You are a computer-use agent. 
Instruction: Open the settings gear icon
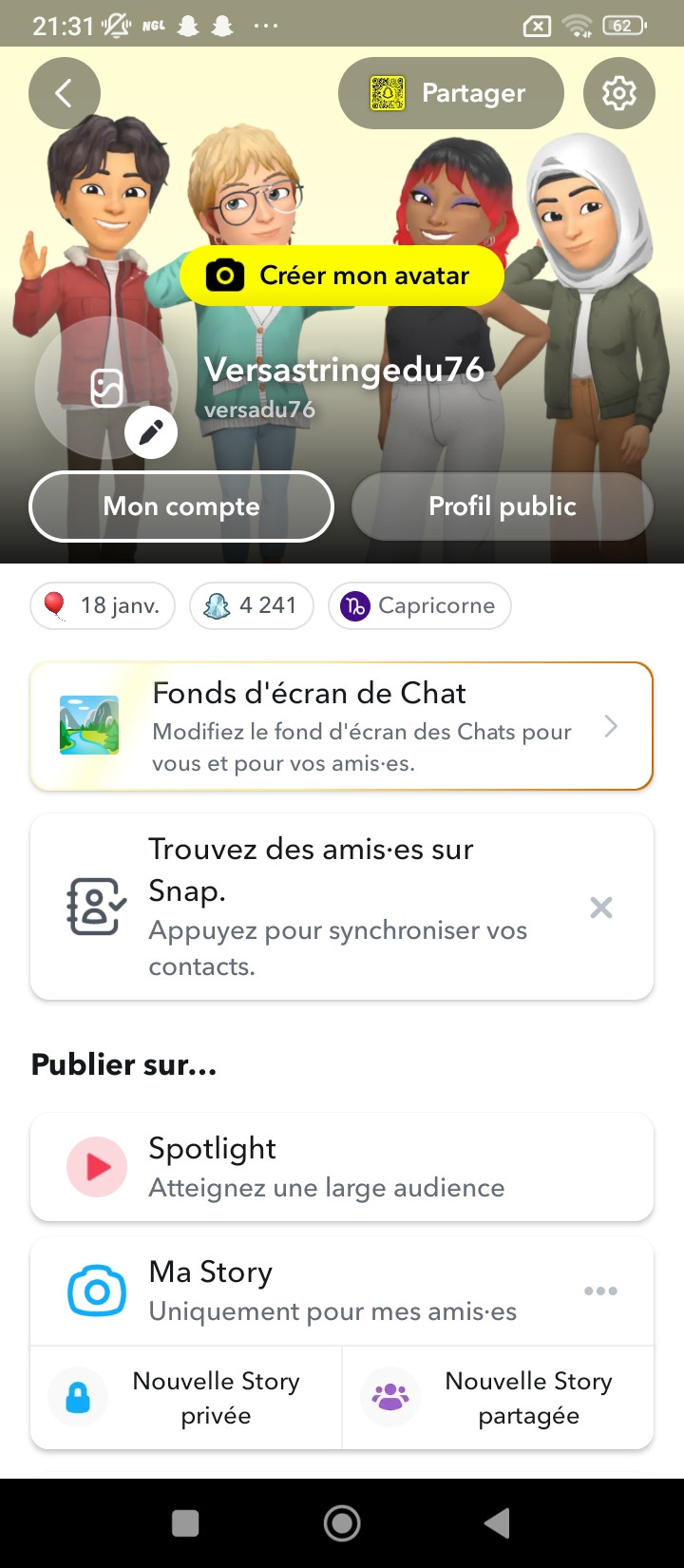[x=618, y=92]
